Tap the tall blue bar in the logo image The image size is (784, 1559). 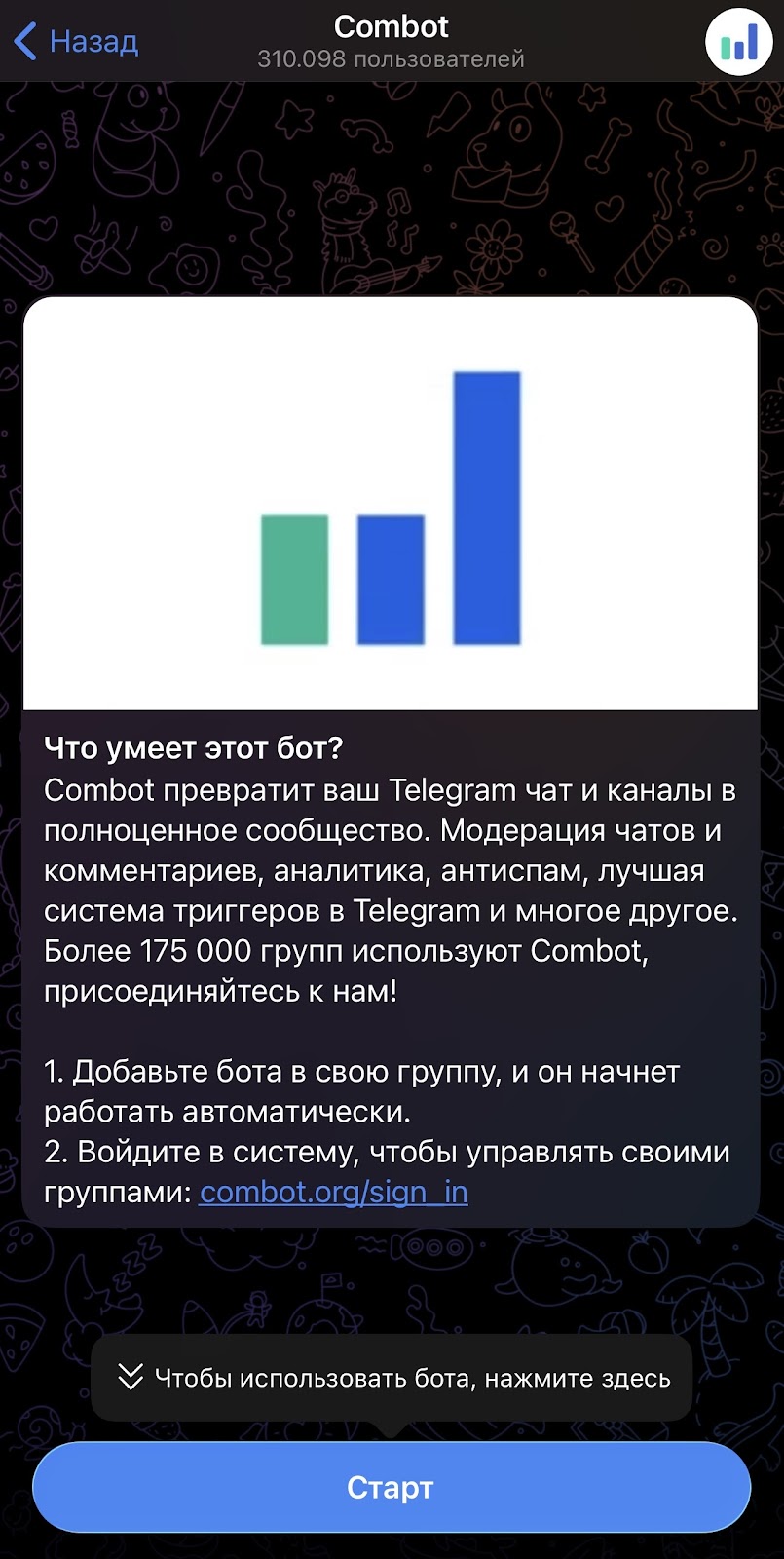pyautogui.click(x=487, y=508)
